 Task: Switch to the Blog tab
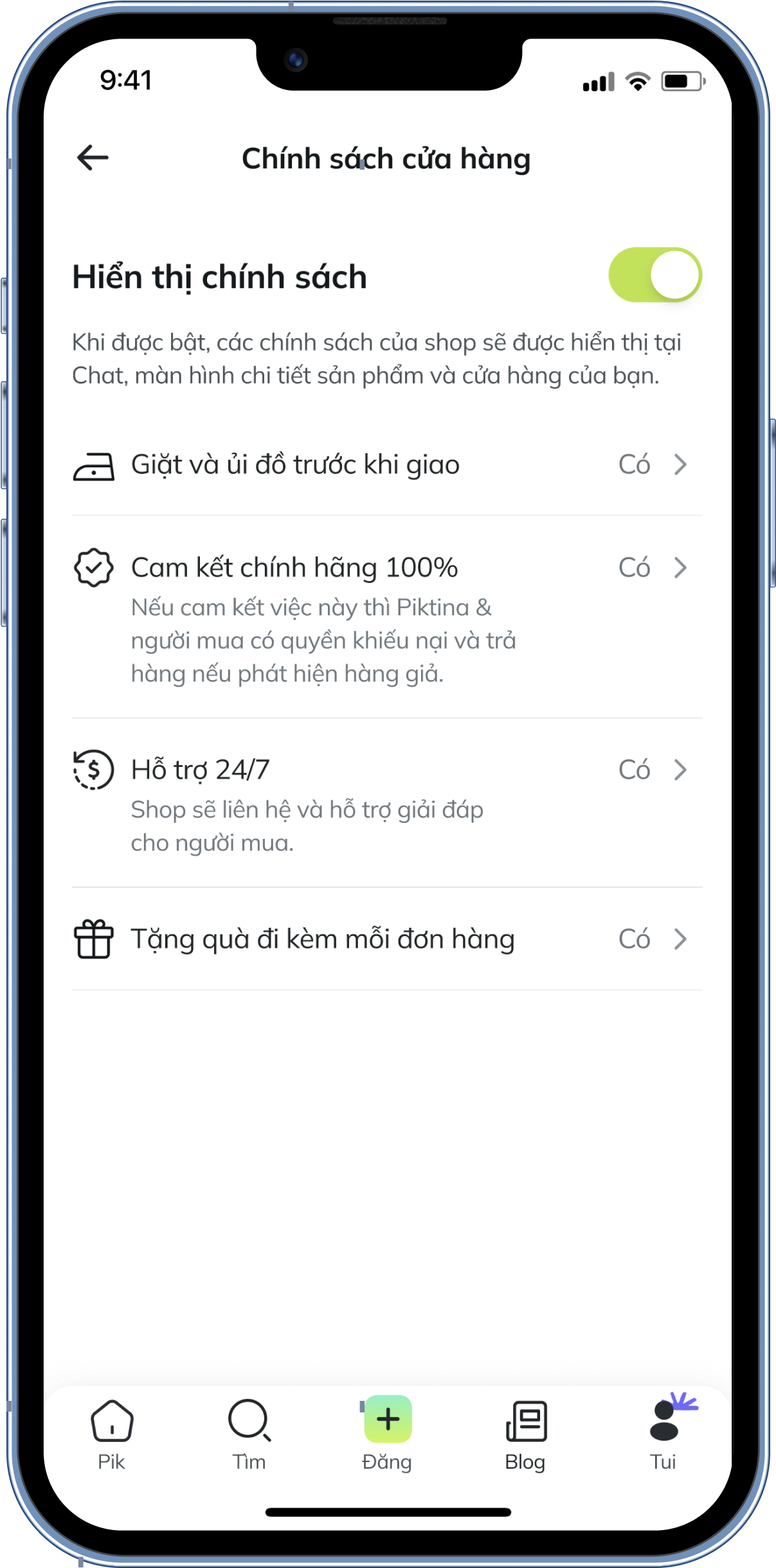[x=526, y=1435]
